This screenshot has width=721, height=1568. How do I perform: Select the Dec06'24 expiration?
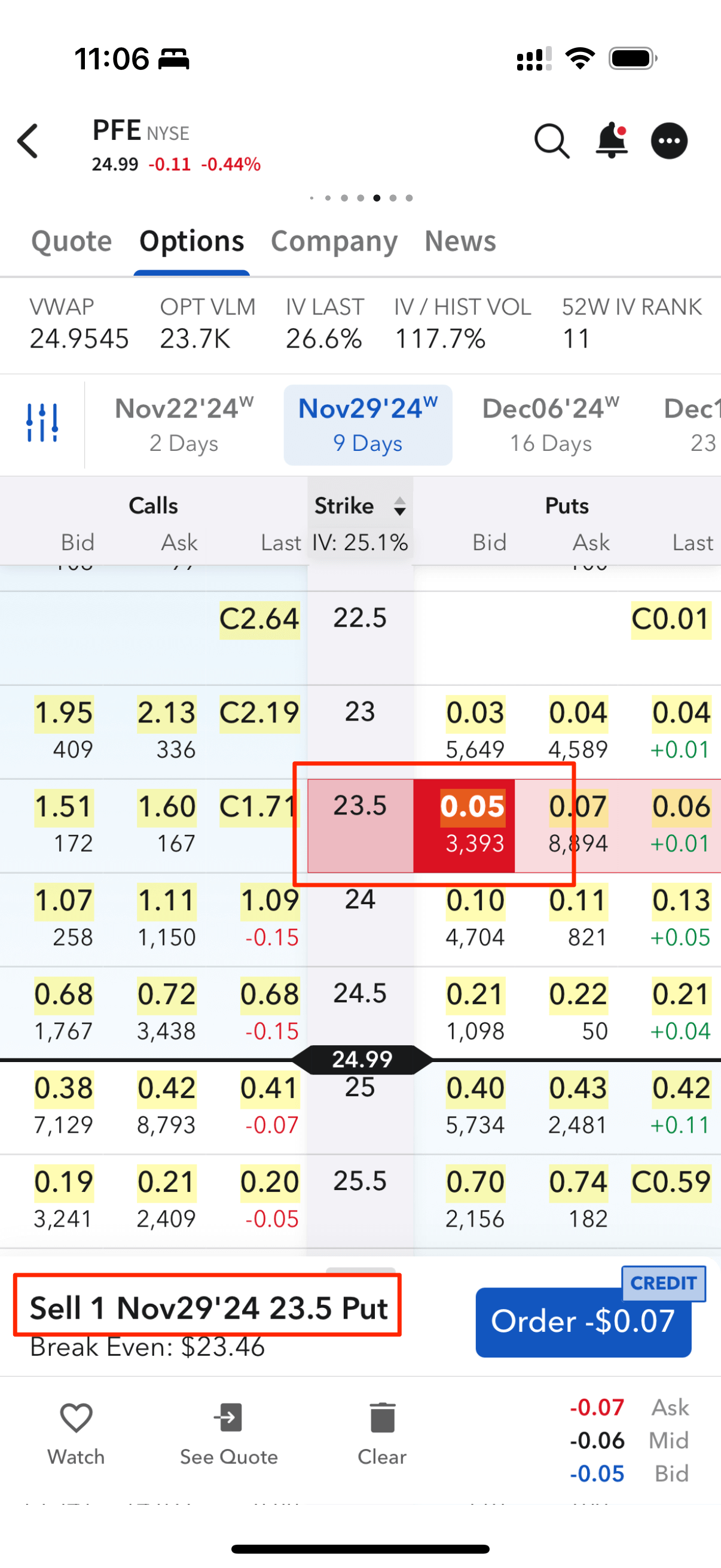550,425
